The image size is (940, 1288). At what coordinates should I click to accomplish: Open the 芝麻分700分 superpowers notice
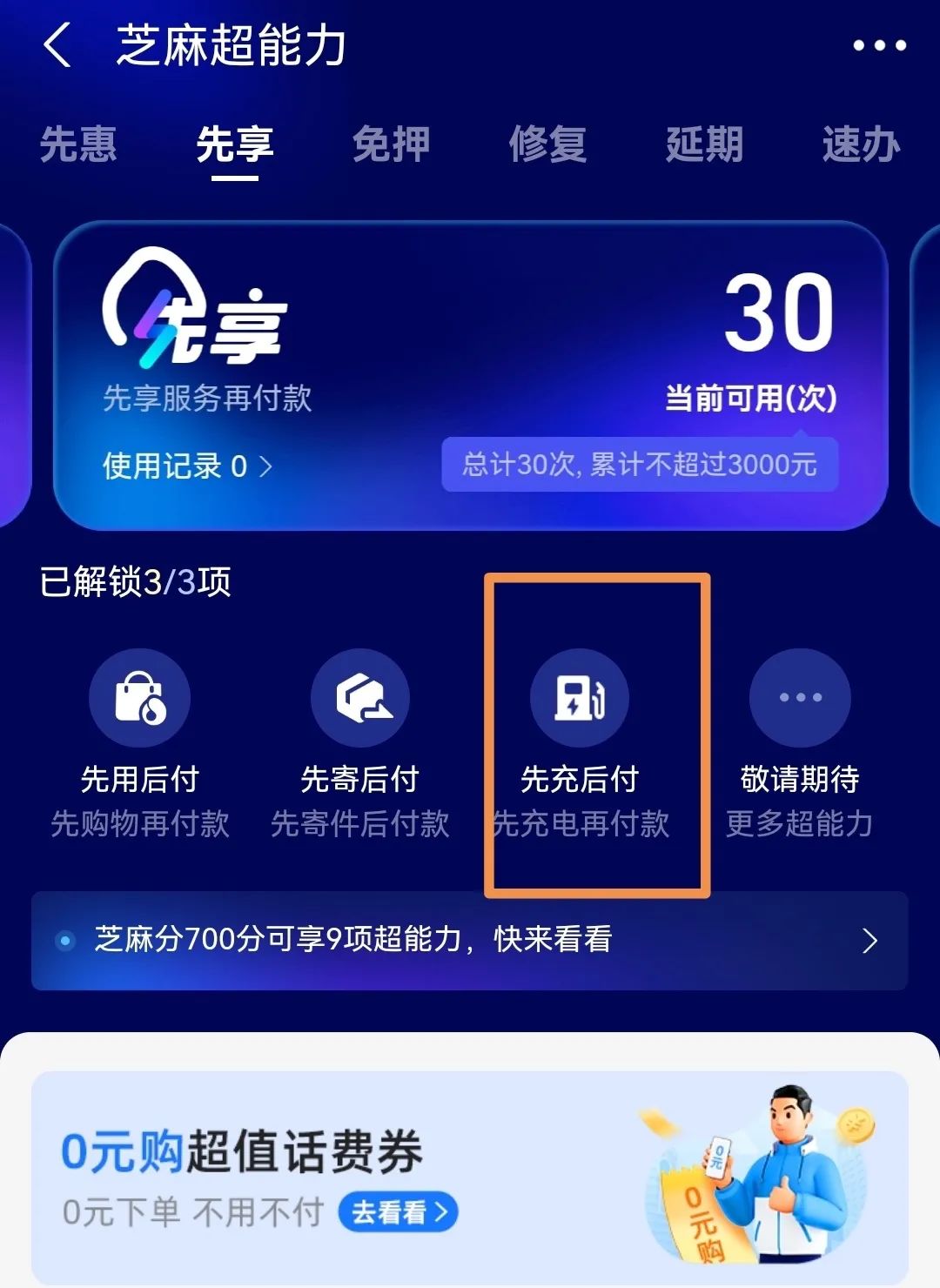[x=470, y=940]
